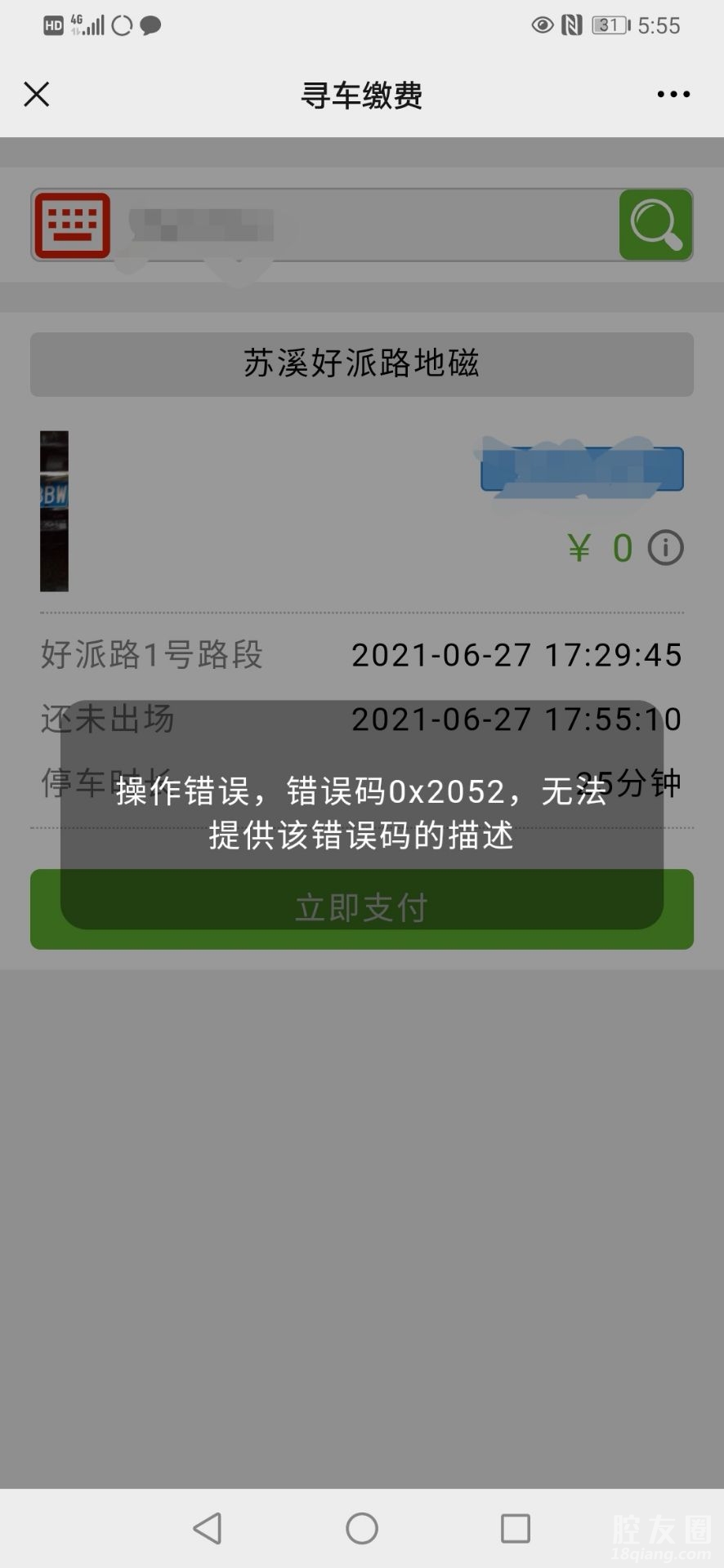Screen dimensions: 724x1568
Task: Go to the home screen
Action: tap(362, 1528)
